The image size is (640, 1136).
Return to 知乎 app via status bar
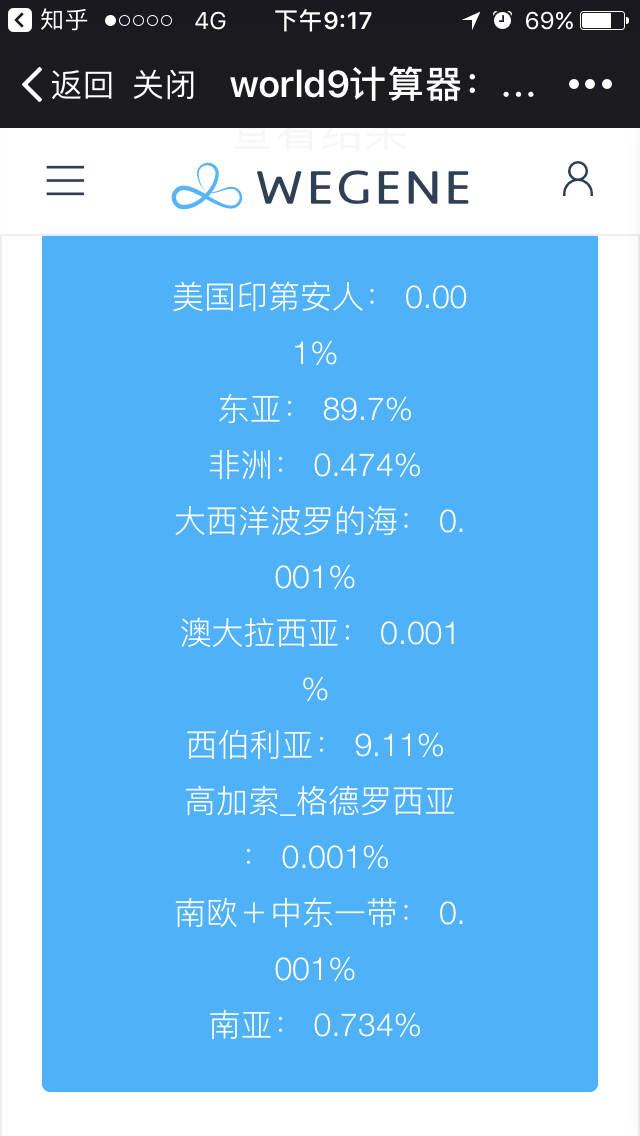(48, 20)
